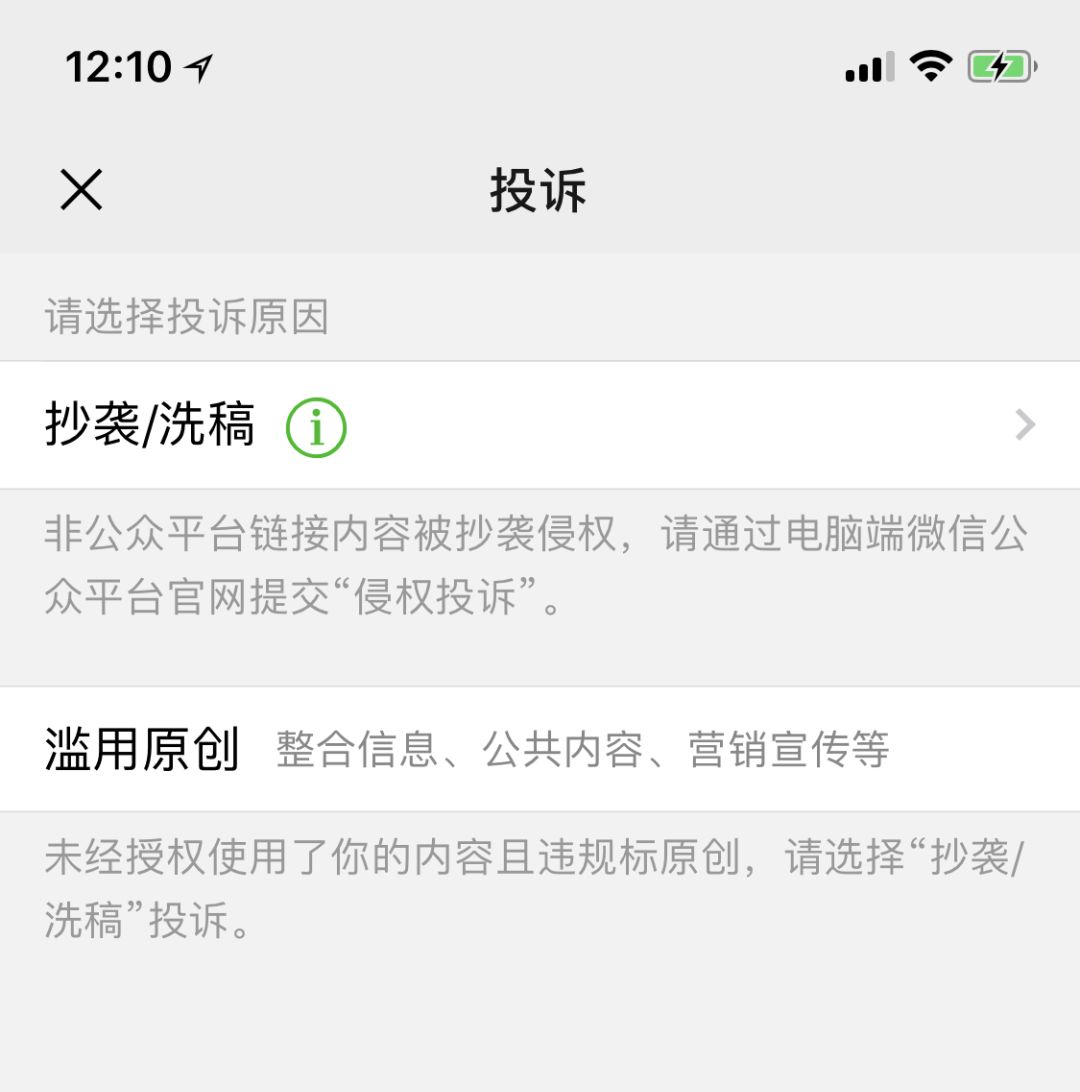1080x1092 pixels.
Task: Tap the green info icon beside 抄袭/洗稿
Action: pos(315,425)
